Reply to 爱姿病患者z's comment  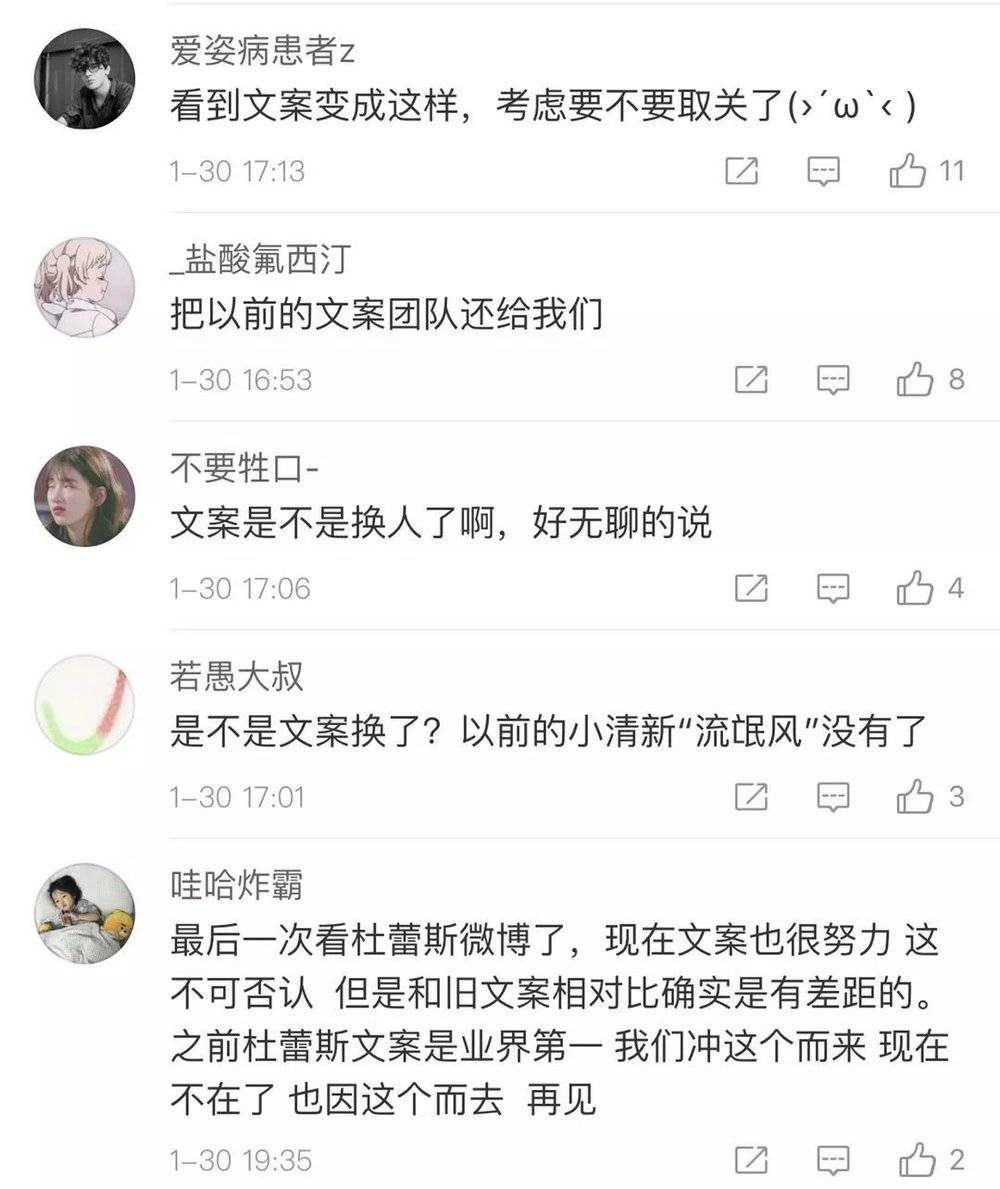(x=824, y=172)
